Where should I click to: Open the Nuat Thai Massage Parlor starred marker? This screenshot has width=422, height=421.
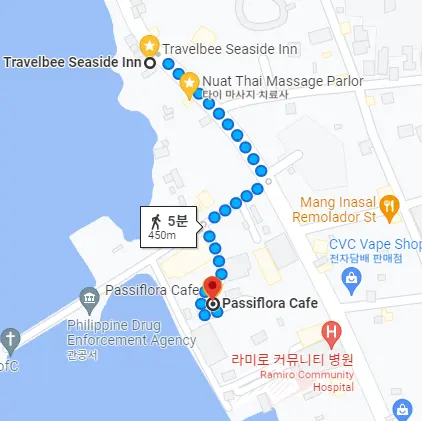tap(189, 84)
